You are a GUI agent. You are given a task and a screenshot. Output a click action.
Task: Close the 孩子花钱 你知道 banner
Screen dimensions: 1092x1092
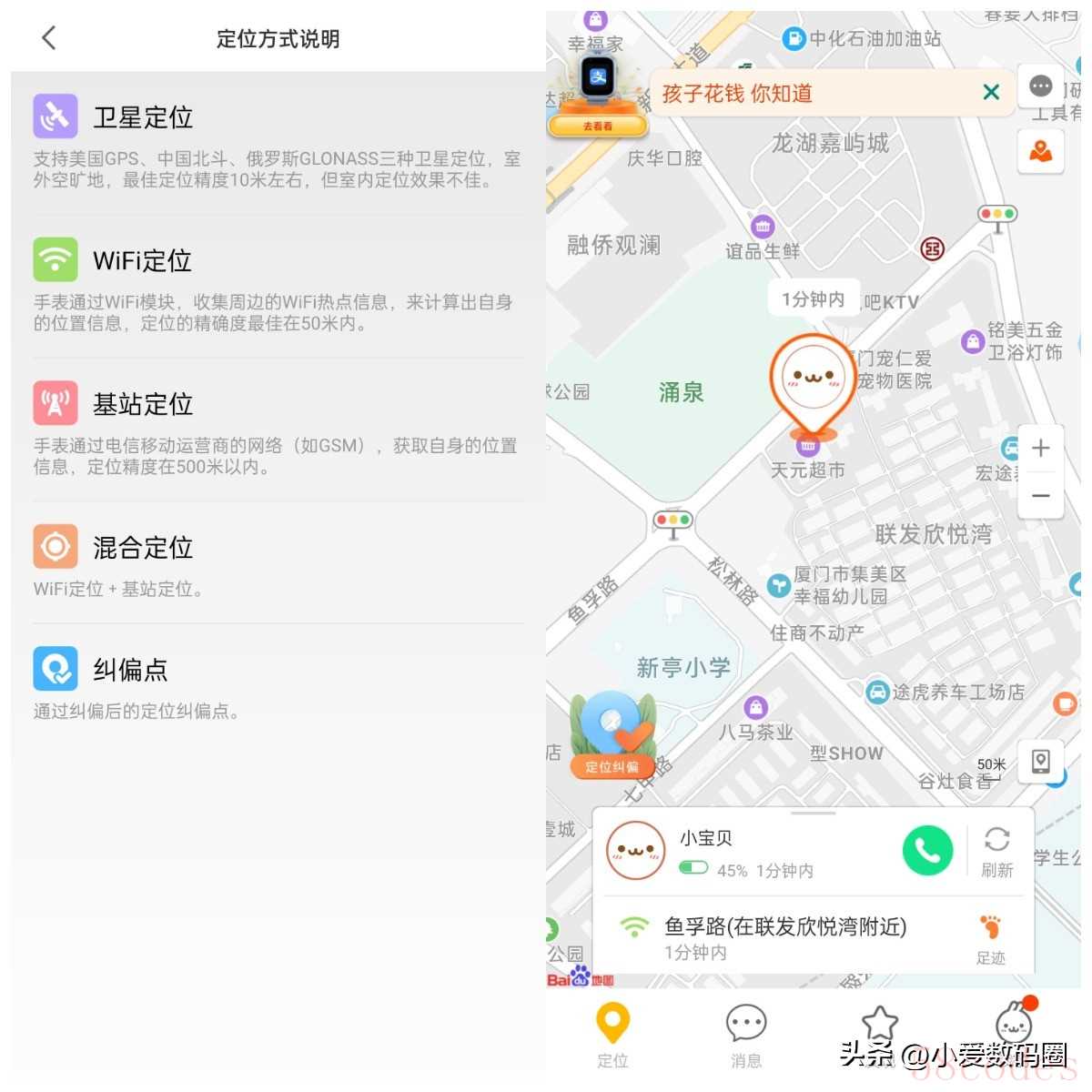[991, 92]
